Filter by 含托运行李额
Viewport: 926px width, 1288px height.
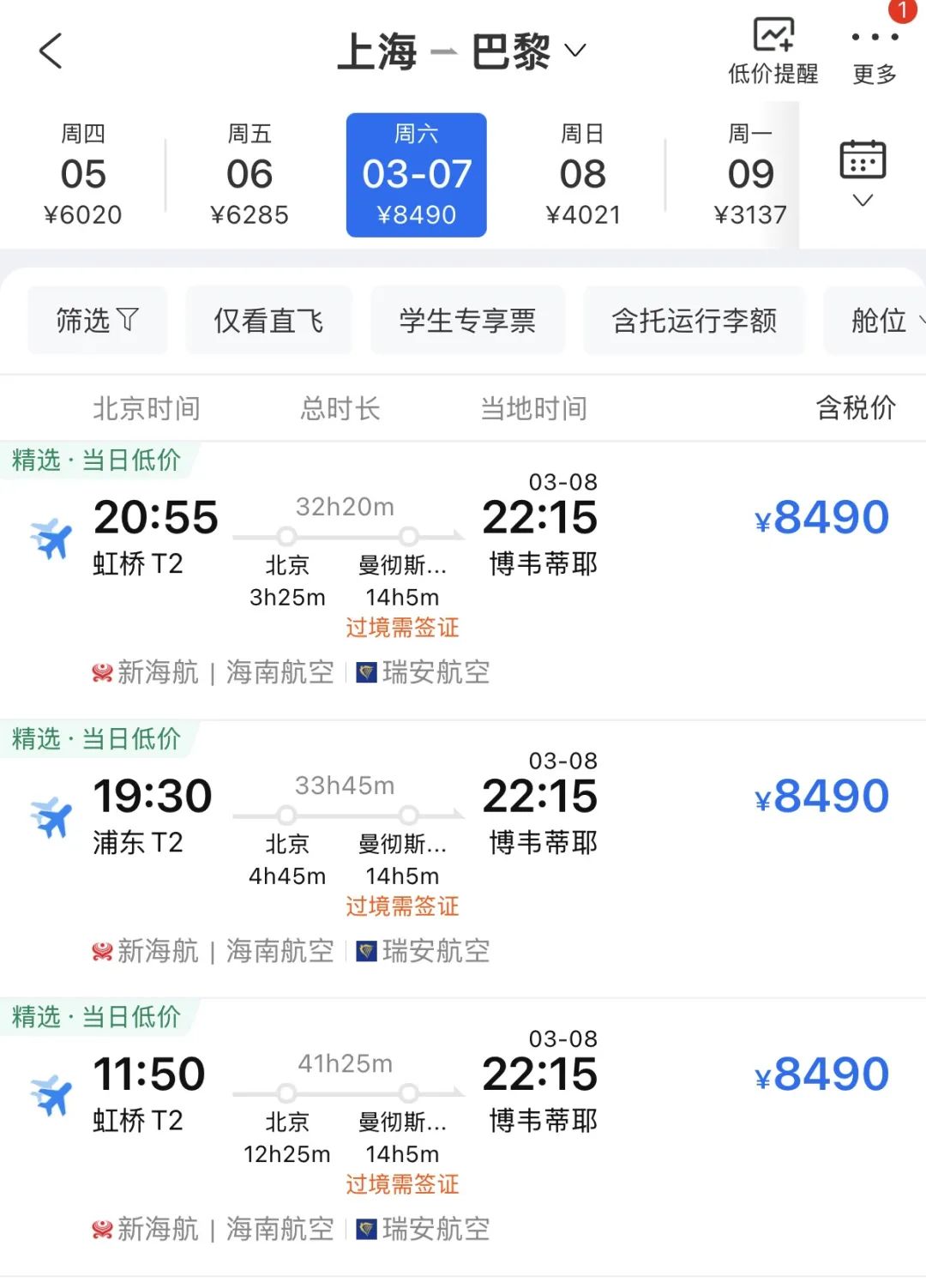click(x=694, y=321)
